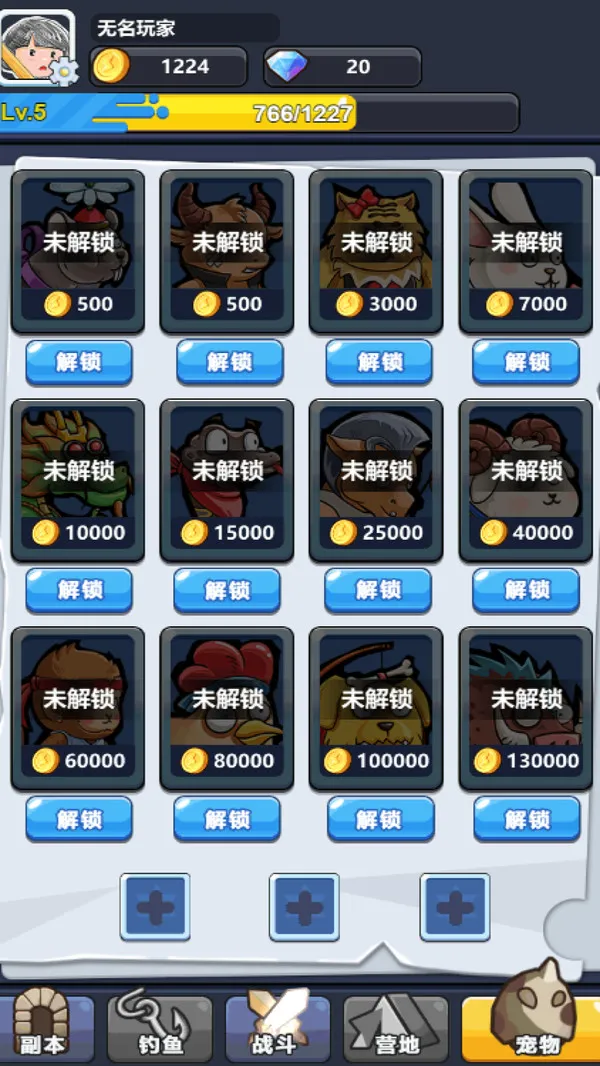The width and height of the screenshot is (600, 1066).
Task: Unlock the 130000 coin pet
Action: click(x=526, y=819)
